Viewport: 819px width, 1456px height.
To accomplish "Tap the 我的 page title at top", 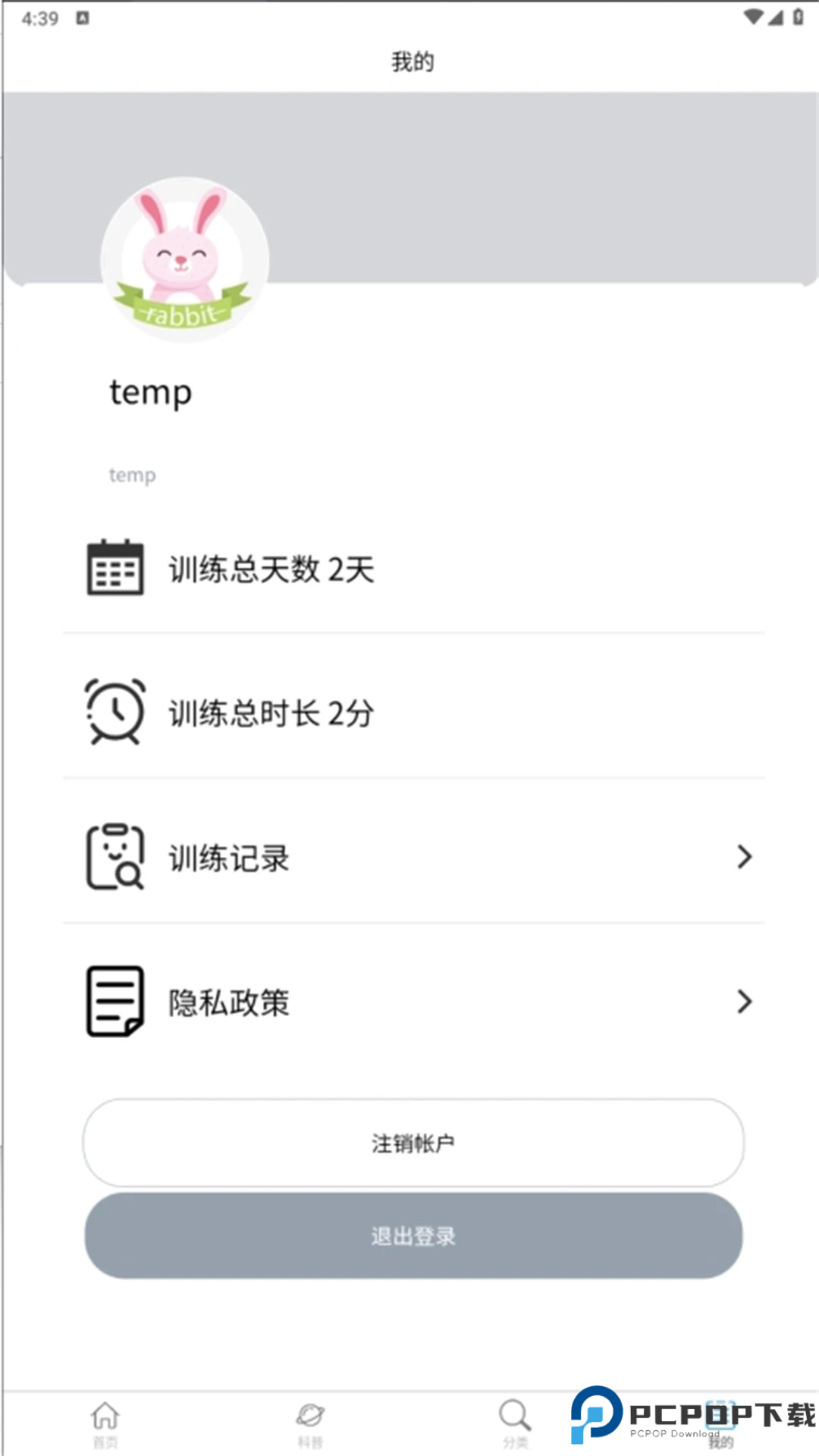I will click(x=412, y=61).
